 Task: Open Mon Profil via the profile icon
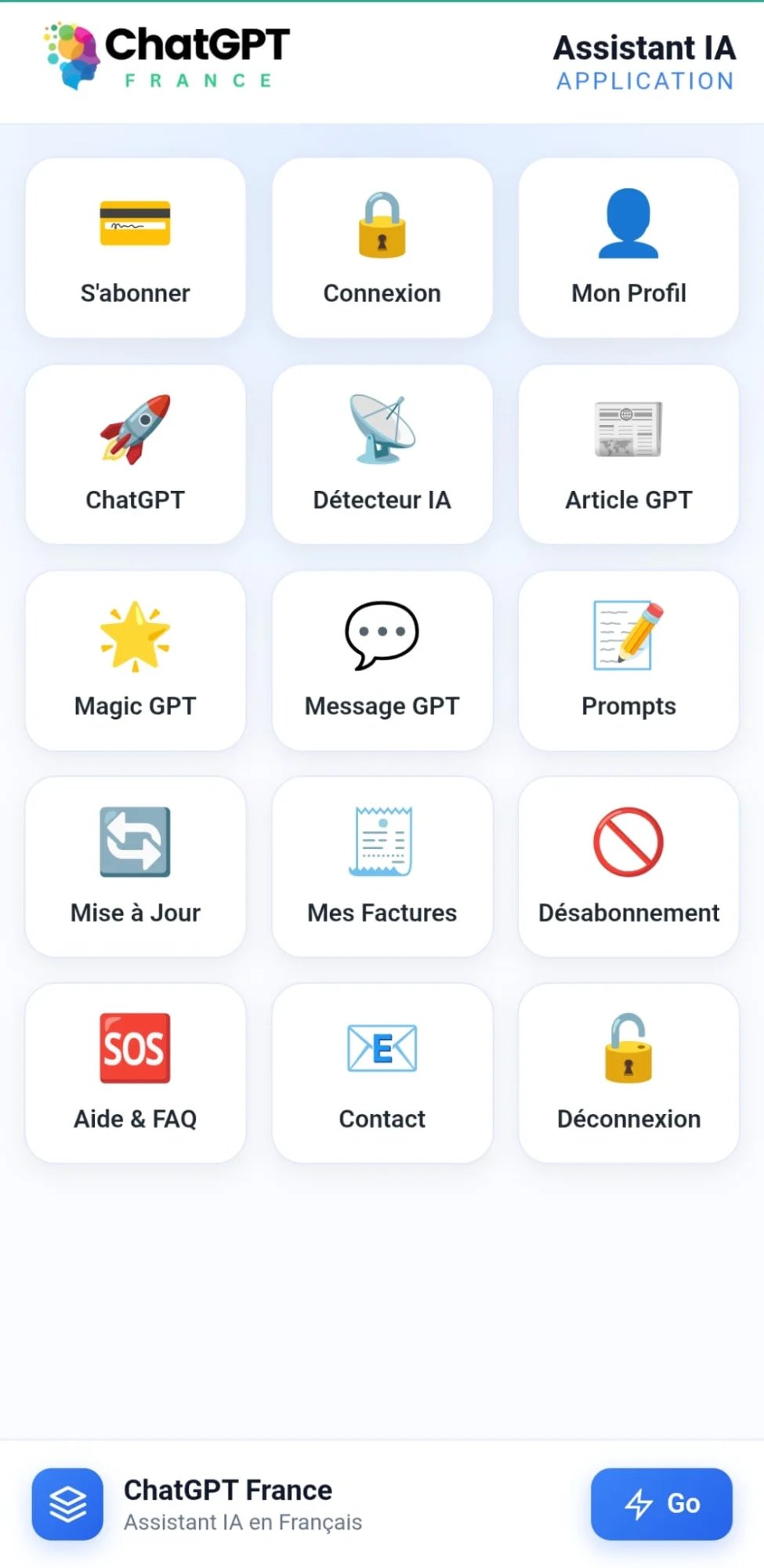click(x=628, y=225)
